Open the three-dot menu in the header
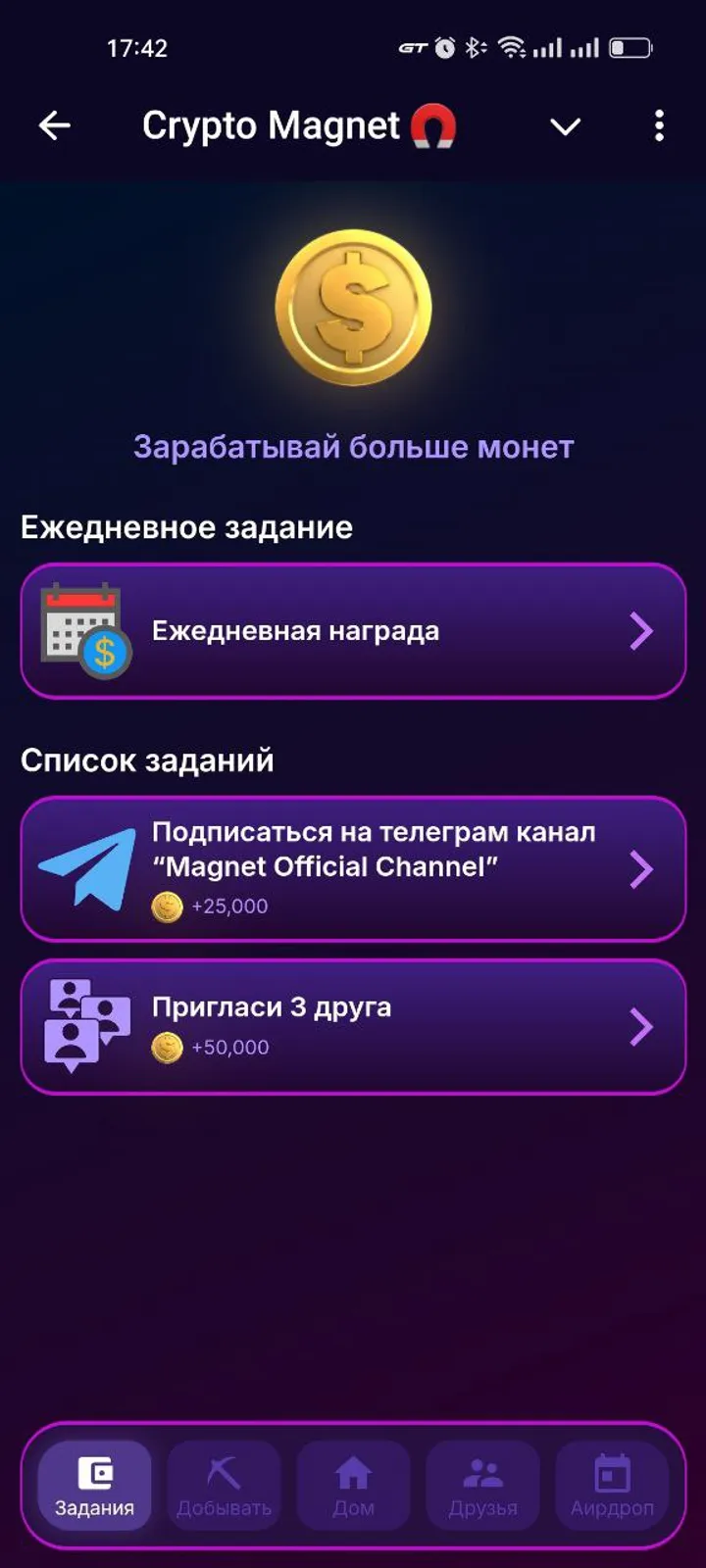The image size is (706, 1568). click(658, 125)
